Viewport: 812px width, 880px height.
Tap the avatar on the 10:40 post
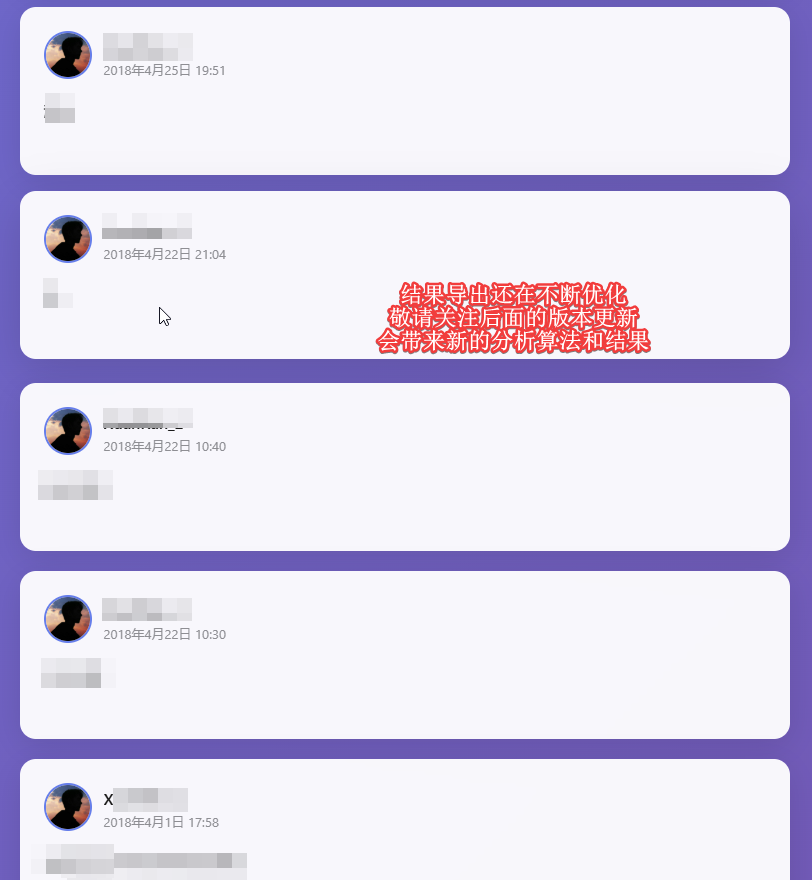(68, 431)
